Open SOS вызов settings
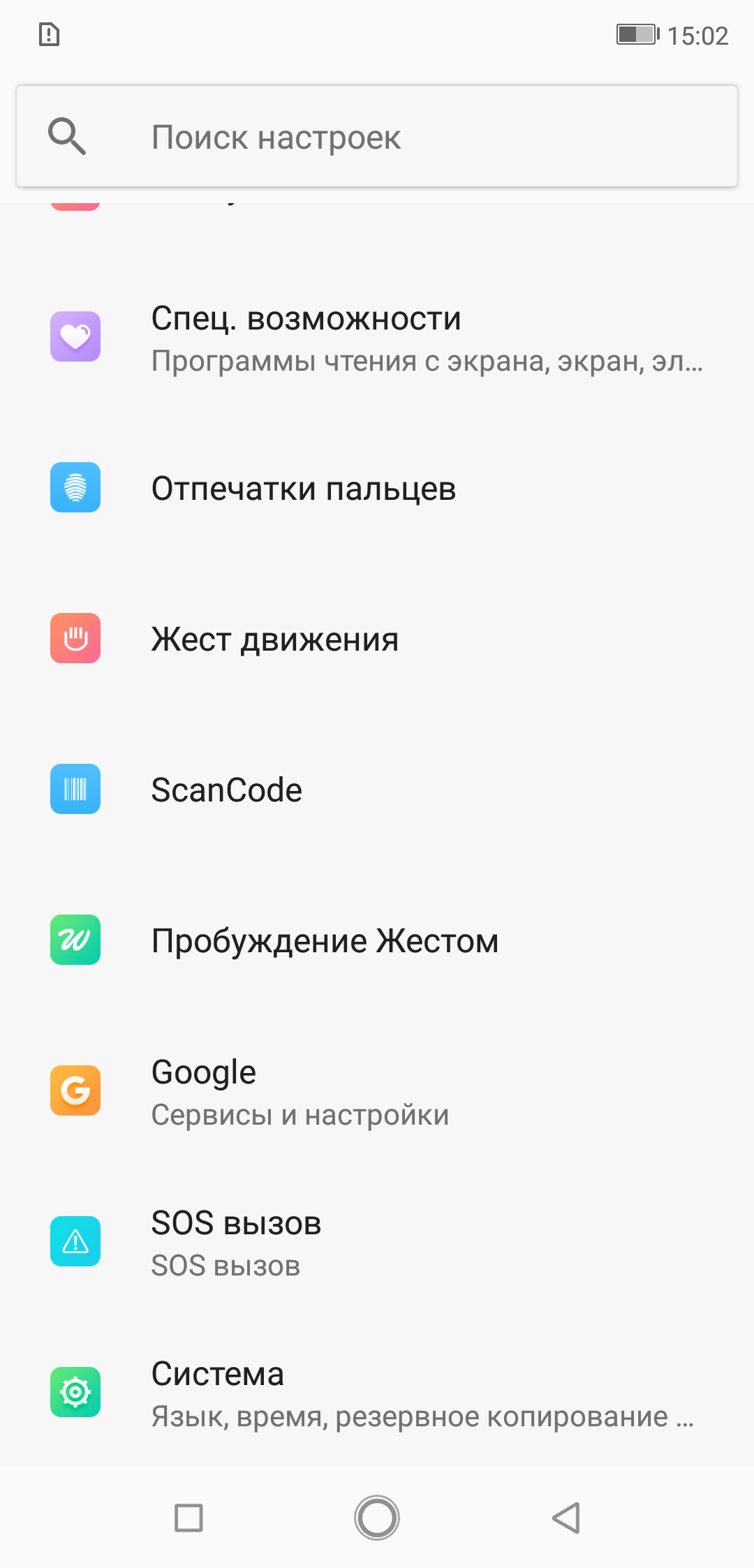This screenshot has width=754, height=1568. [377, 1242]
